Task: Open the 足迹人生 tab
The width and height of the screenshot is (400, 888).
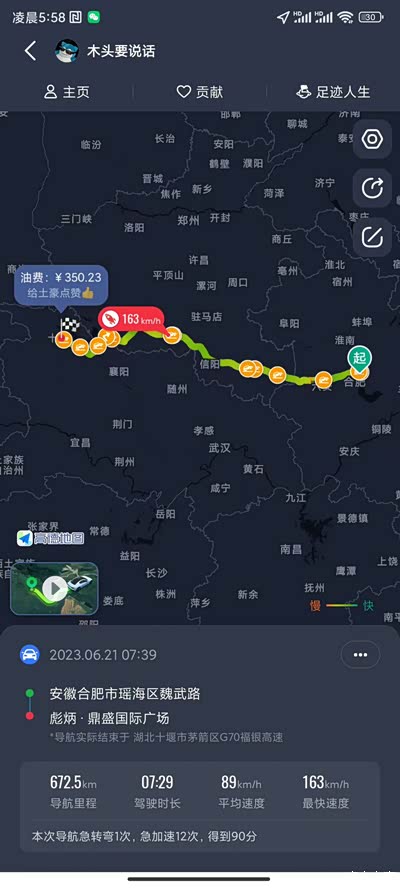Action: click(x=333, y=92)
